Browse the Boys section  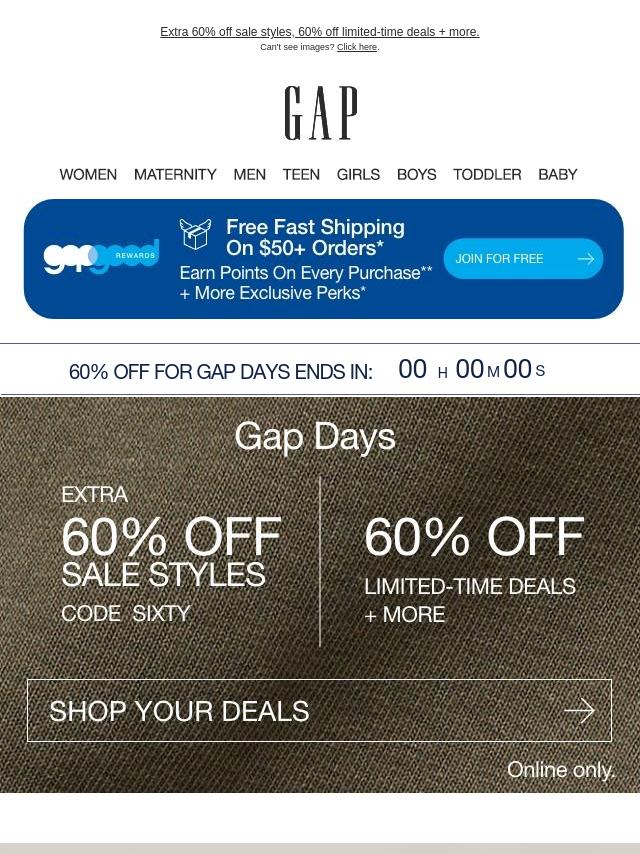tap(416, 174)
